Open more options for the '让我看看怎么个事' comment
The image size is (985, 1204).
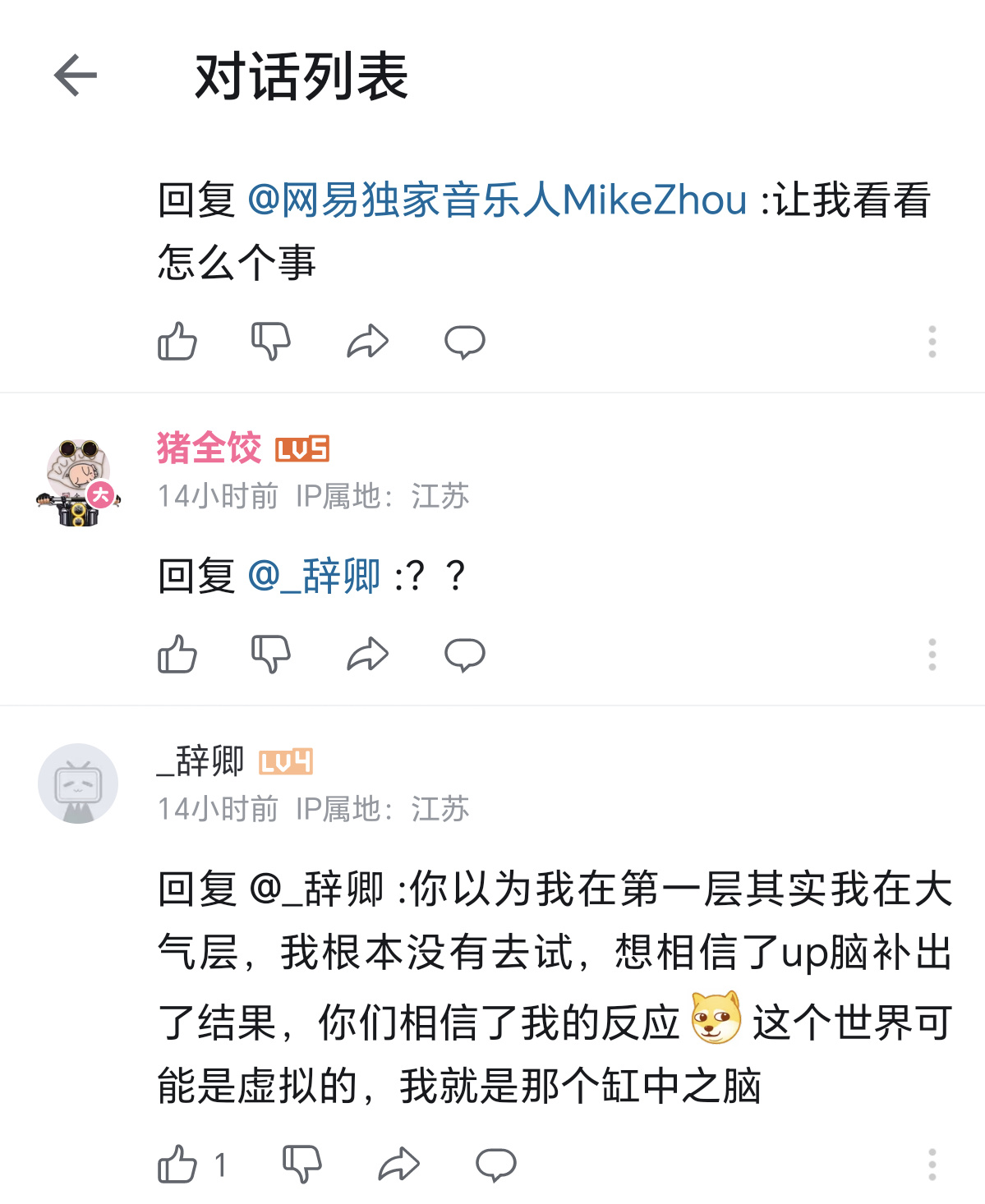[932, 341]
